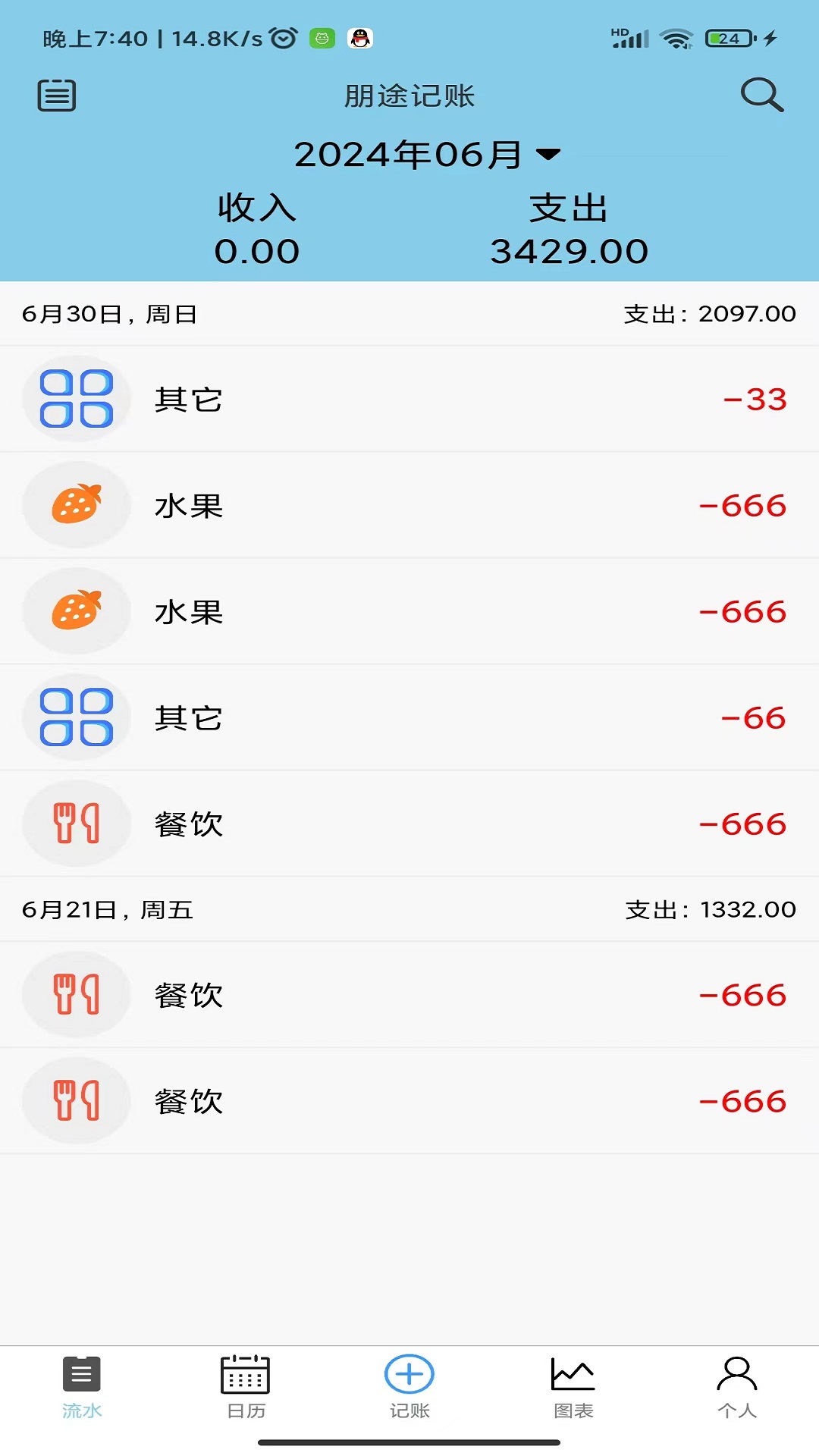Switch to the 图表 tab
This screenshot has height=1456, width=819.
[x=573, y=1386]
